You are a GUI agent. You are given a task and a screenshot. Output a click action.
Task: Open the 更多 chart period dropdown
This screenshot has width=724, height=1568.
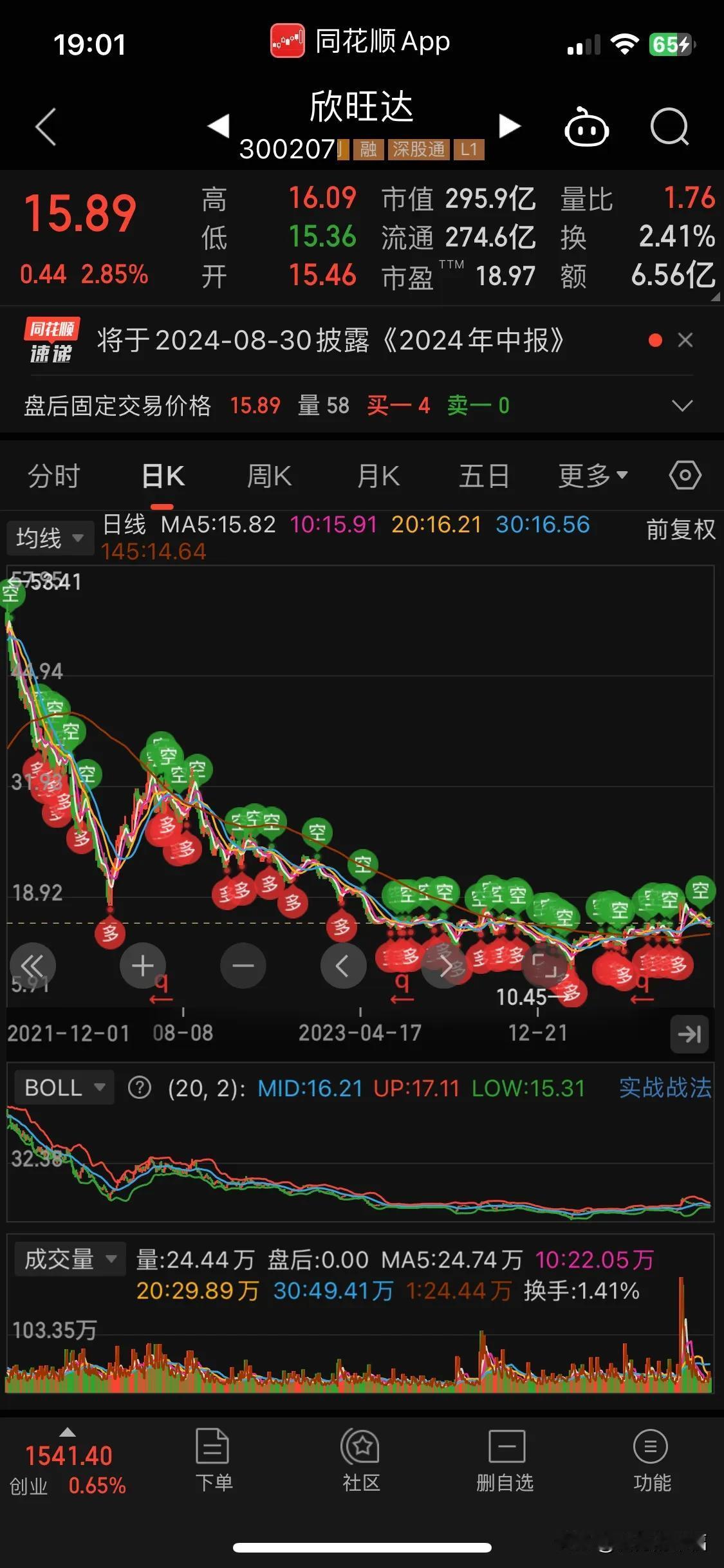tap(593, 476)
